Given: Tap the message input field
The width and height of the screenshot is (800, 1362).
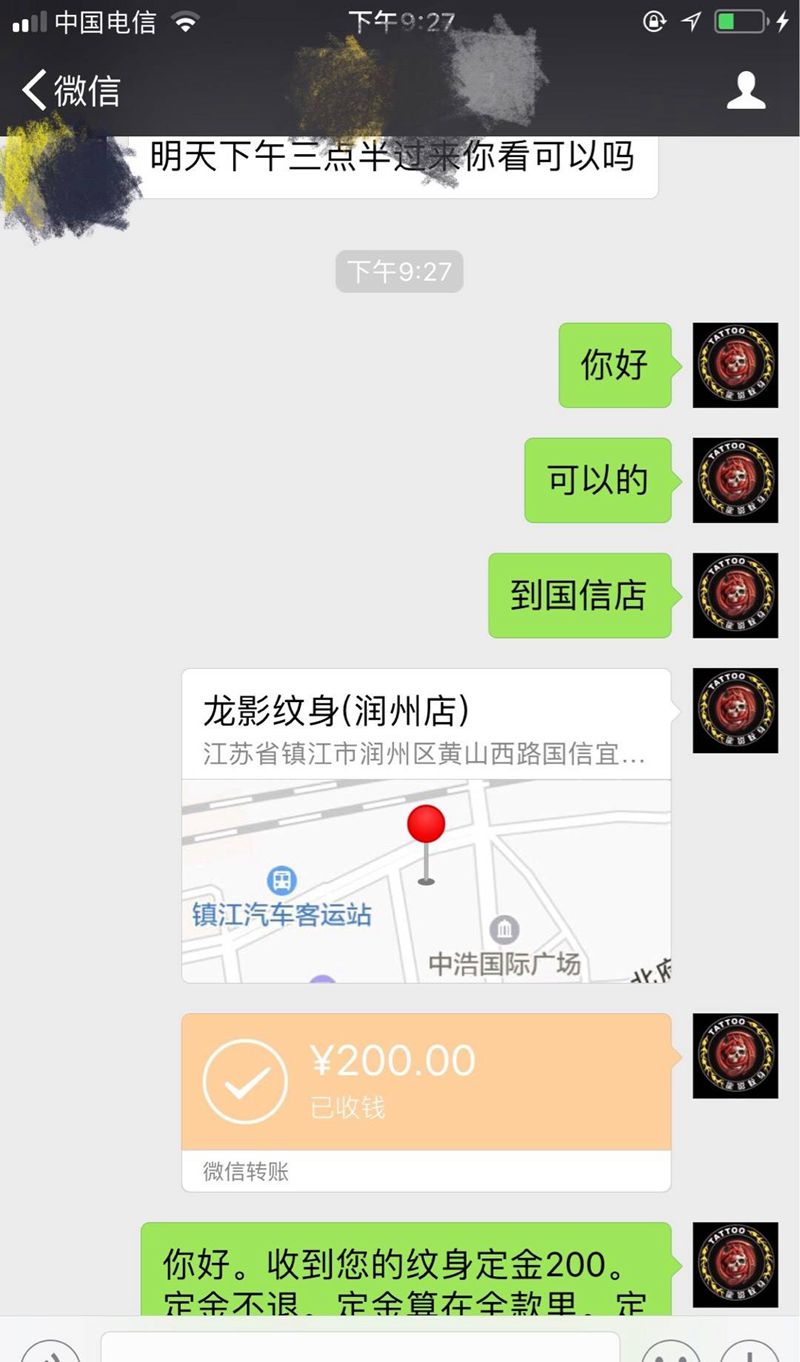Looking at the screenshot, I should (x=360, y=1347).
